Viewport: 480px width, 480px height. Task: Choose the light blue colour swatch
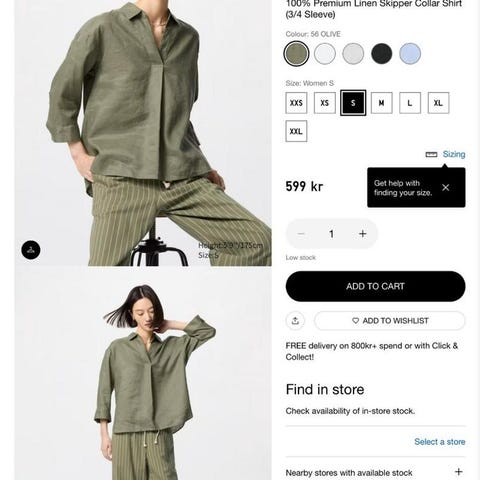[410, 53]
